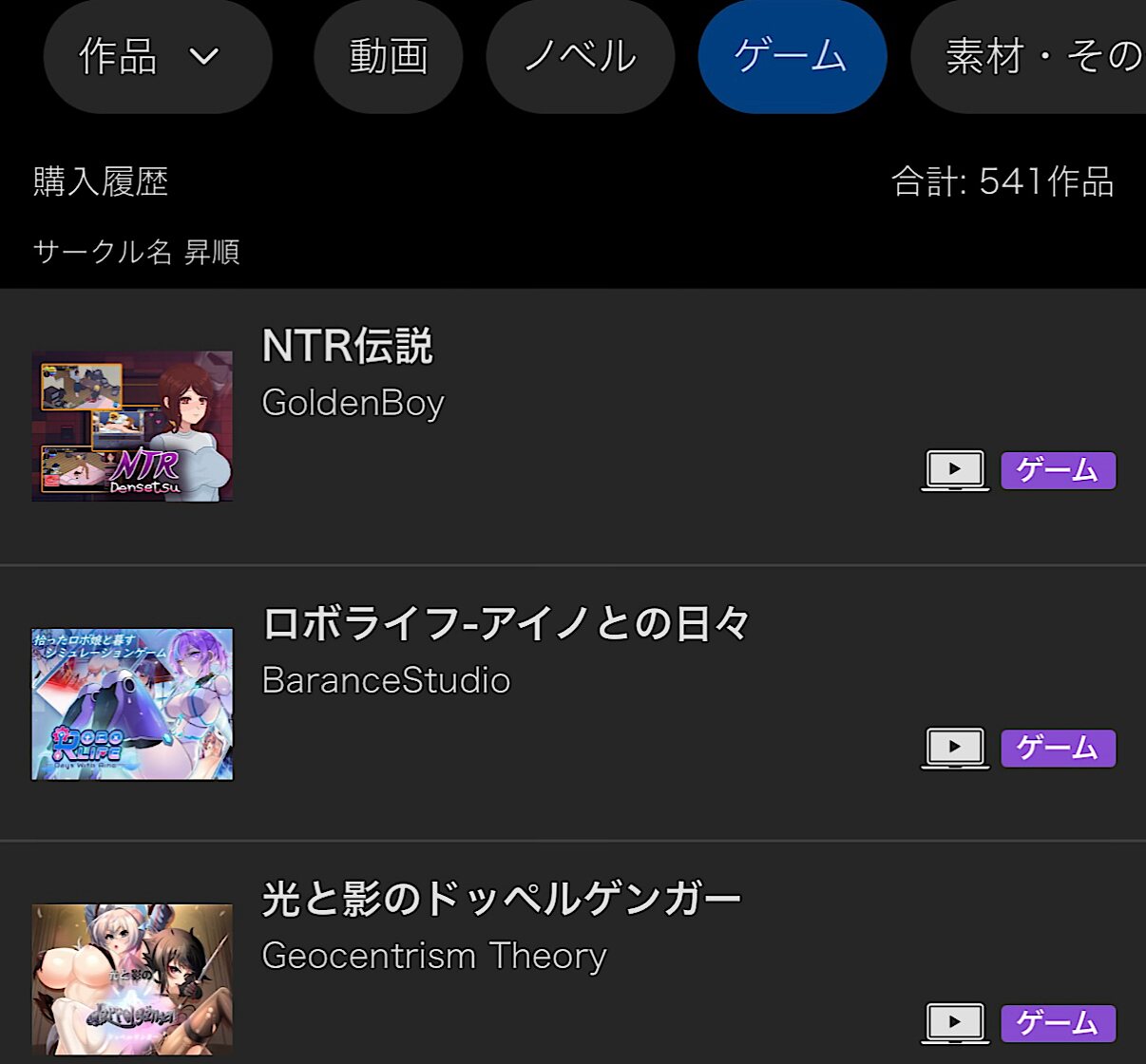Expand the 作品 dropdown filter

pyautogui.click(x=157, y=57)
